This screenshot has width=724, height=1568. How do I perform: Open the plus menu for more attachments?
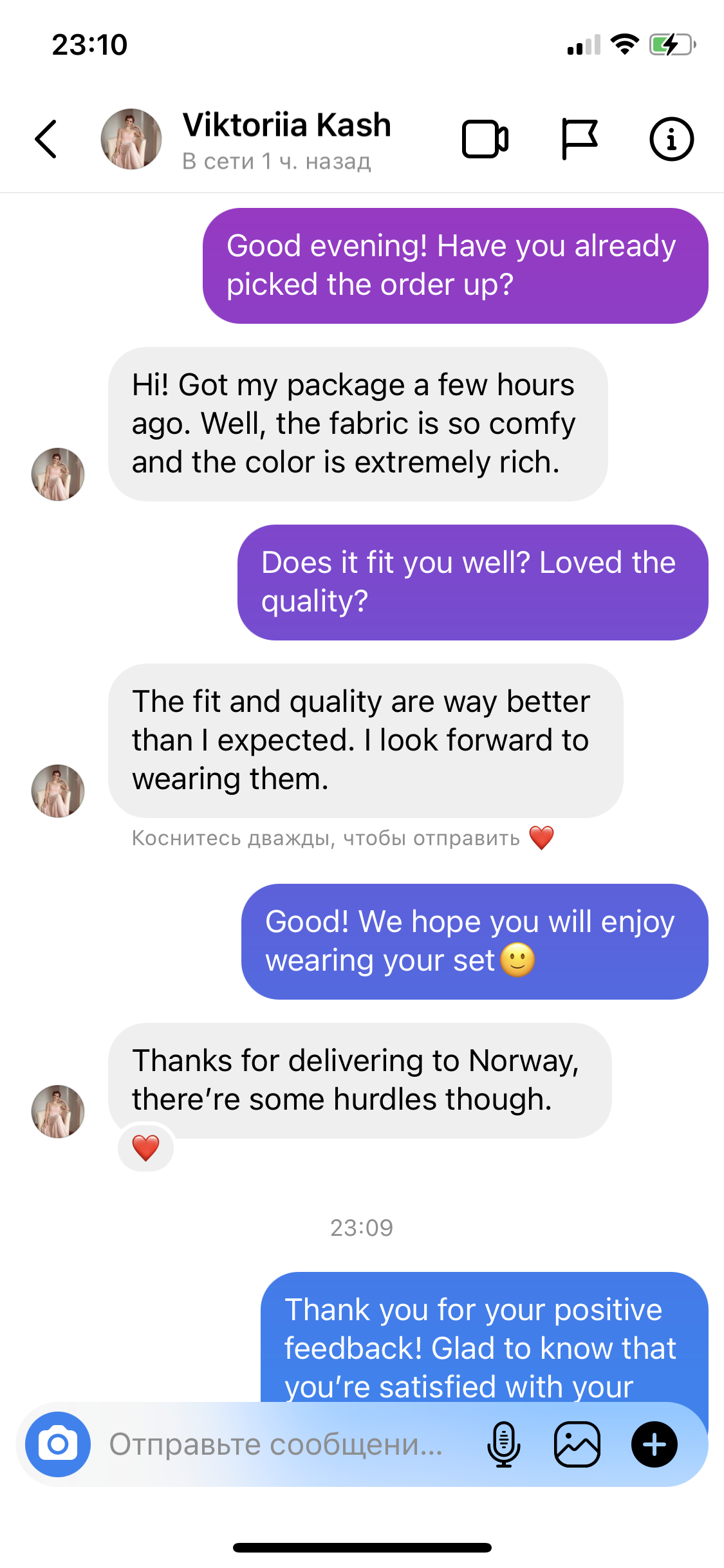pos(654,1444)
